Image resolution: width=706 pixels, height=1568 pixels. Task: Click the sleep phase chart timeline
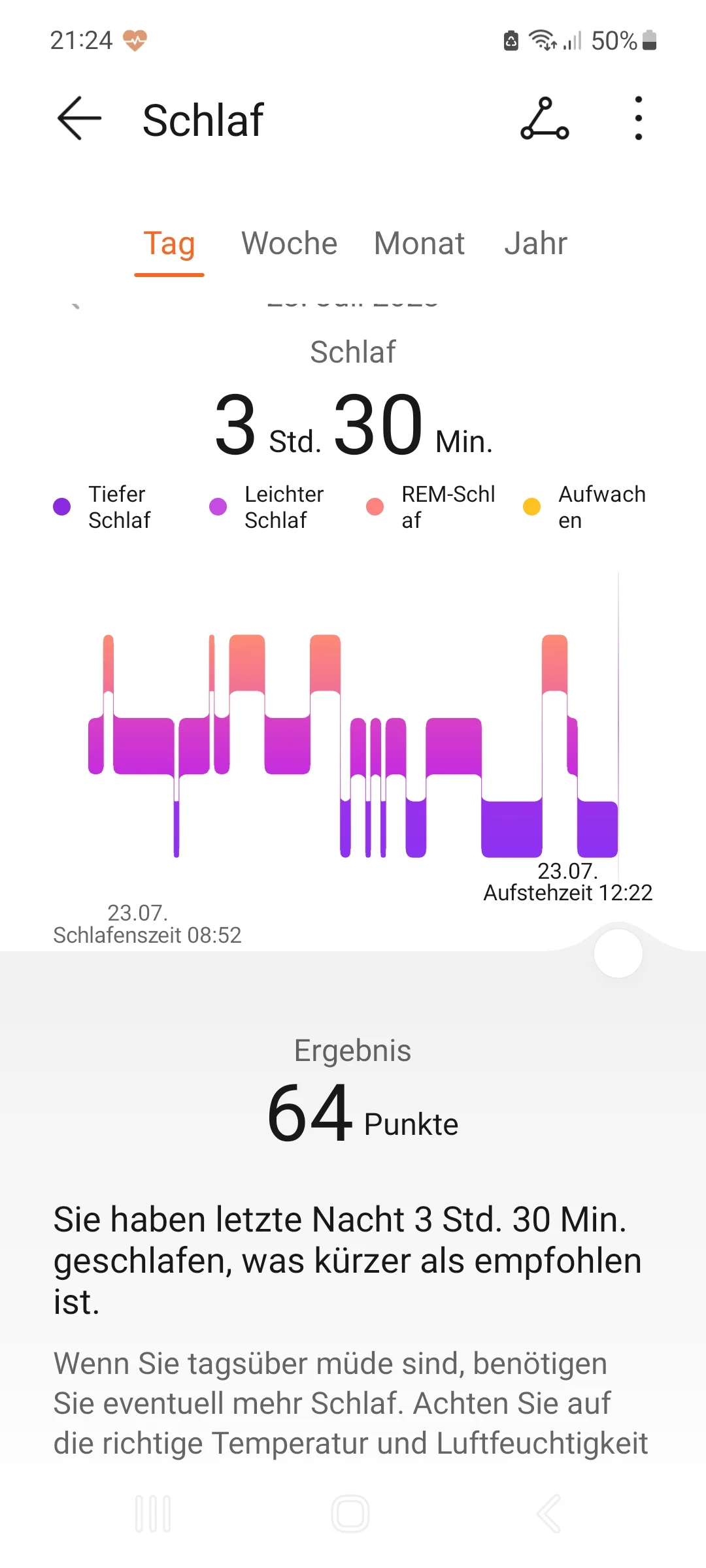click(x=353, y=745)
